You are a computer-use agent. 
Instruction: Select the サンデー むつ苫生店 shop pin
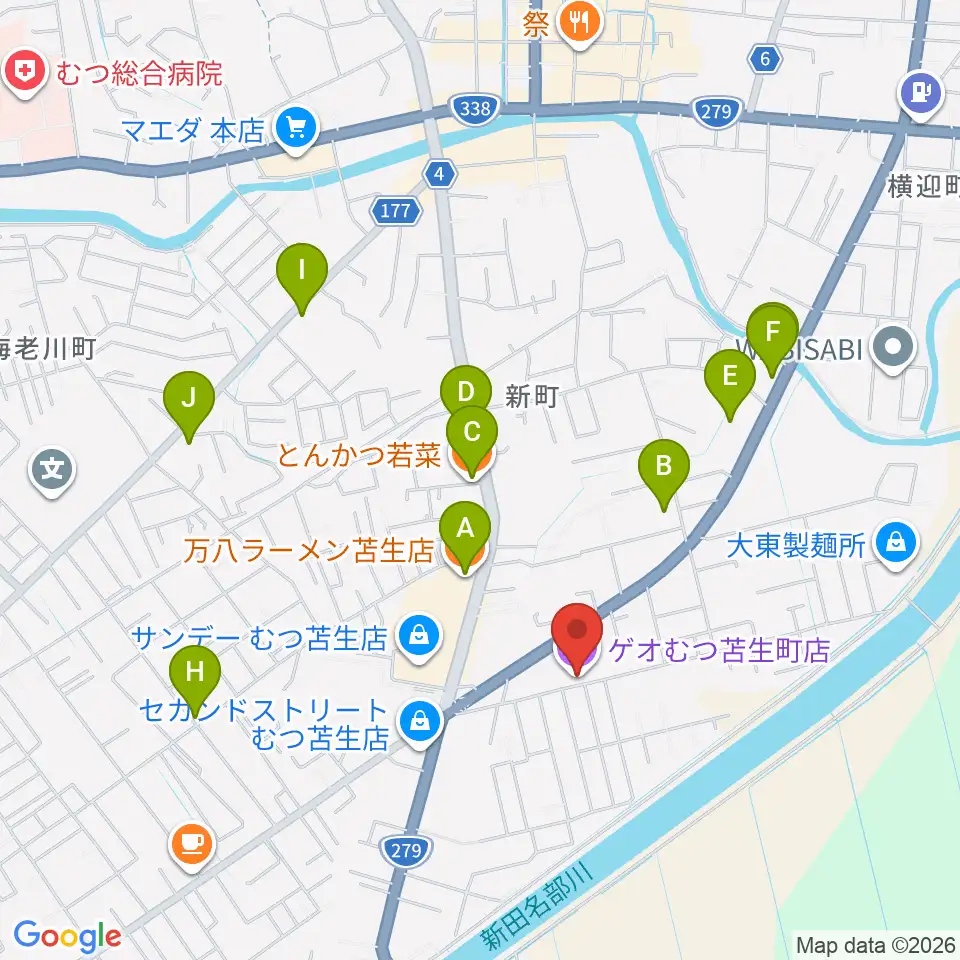419,639
